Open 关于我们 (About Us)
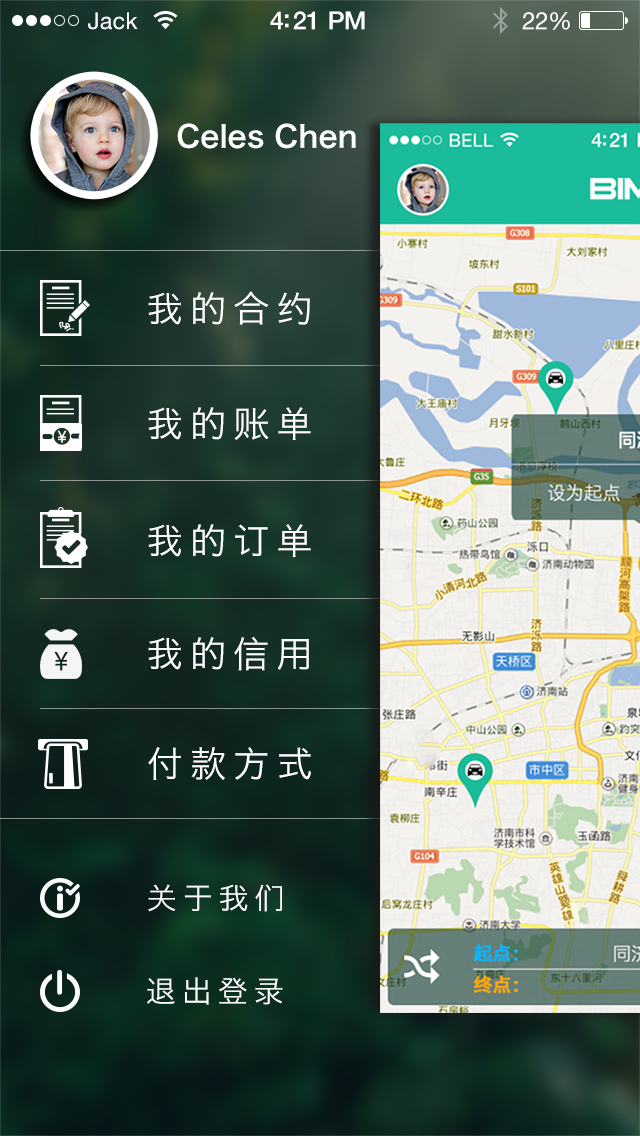 (x=215, y=898)
